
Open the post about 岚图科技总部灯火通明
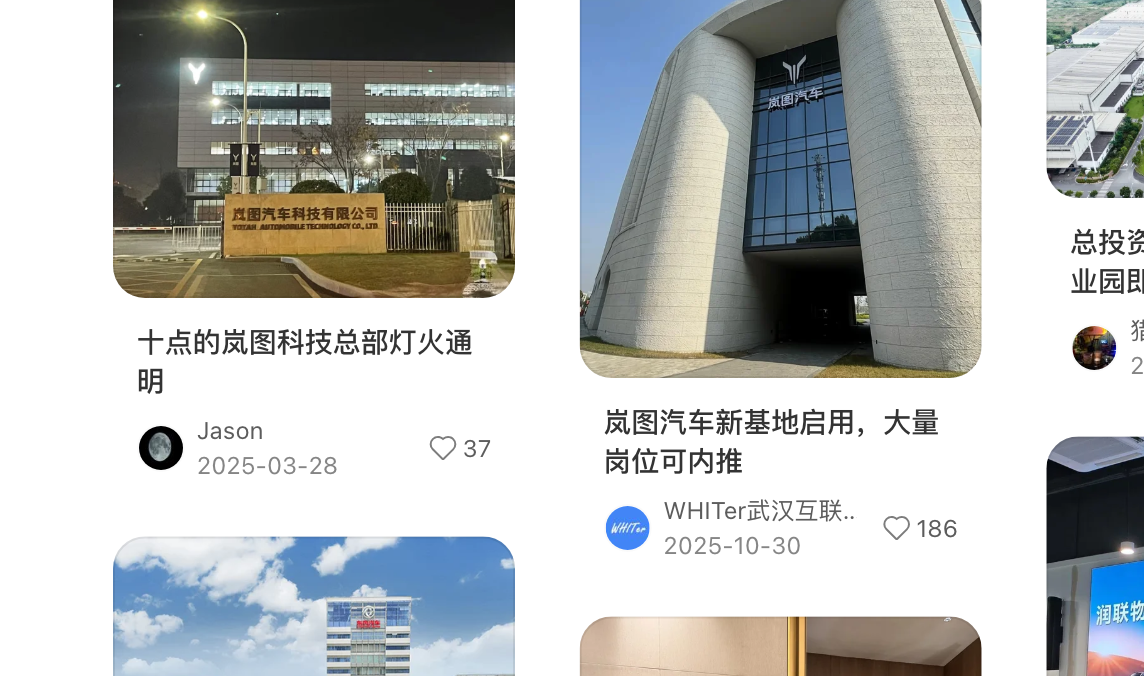click(305, 361)
